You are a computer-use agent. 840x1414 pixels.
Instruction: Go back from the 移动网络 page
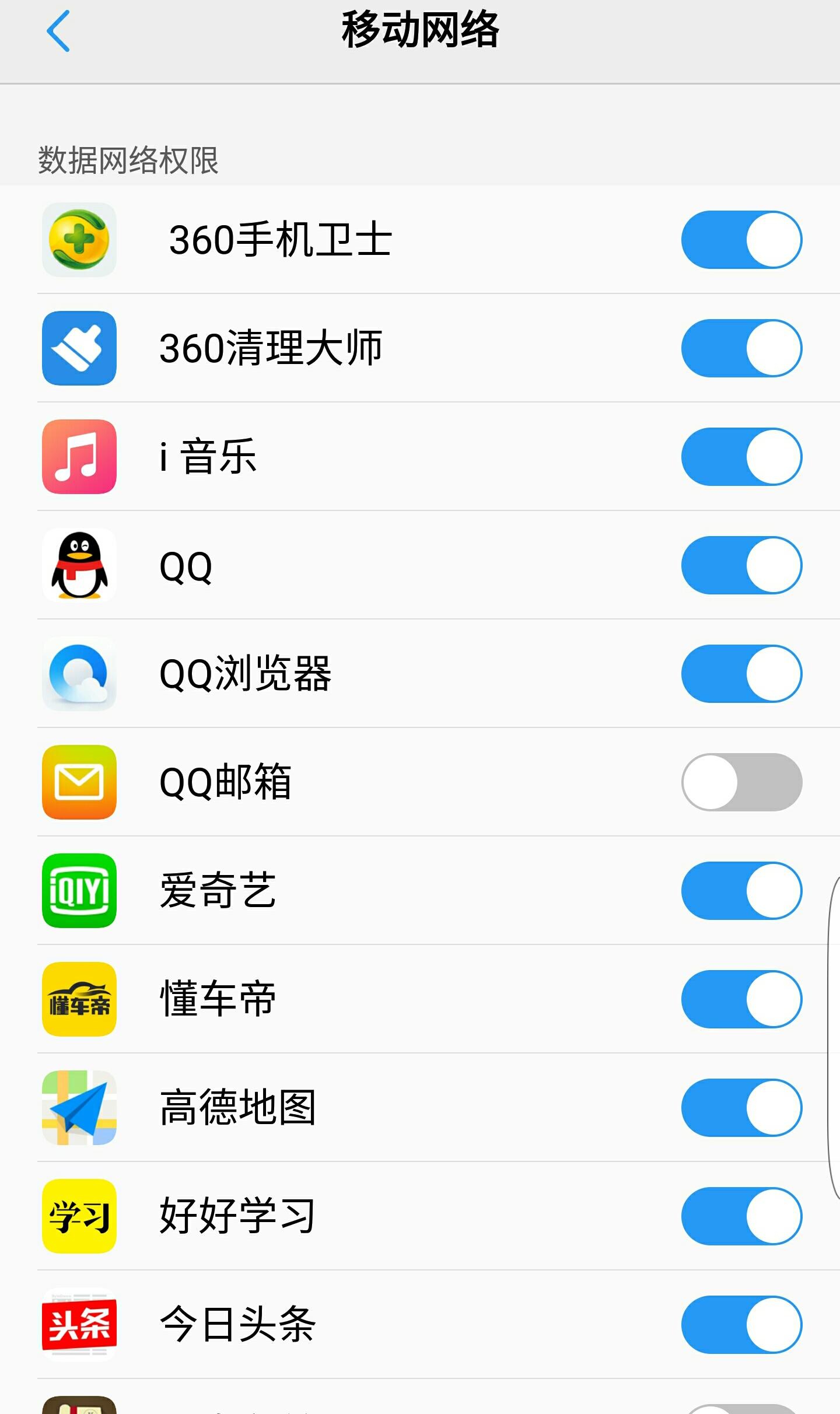(x=58, y=32)
